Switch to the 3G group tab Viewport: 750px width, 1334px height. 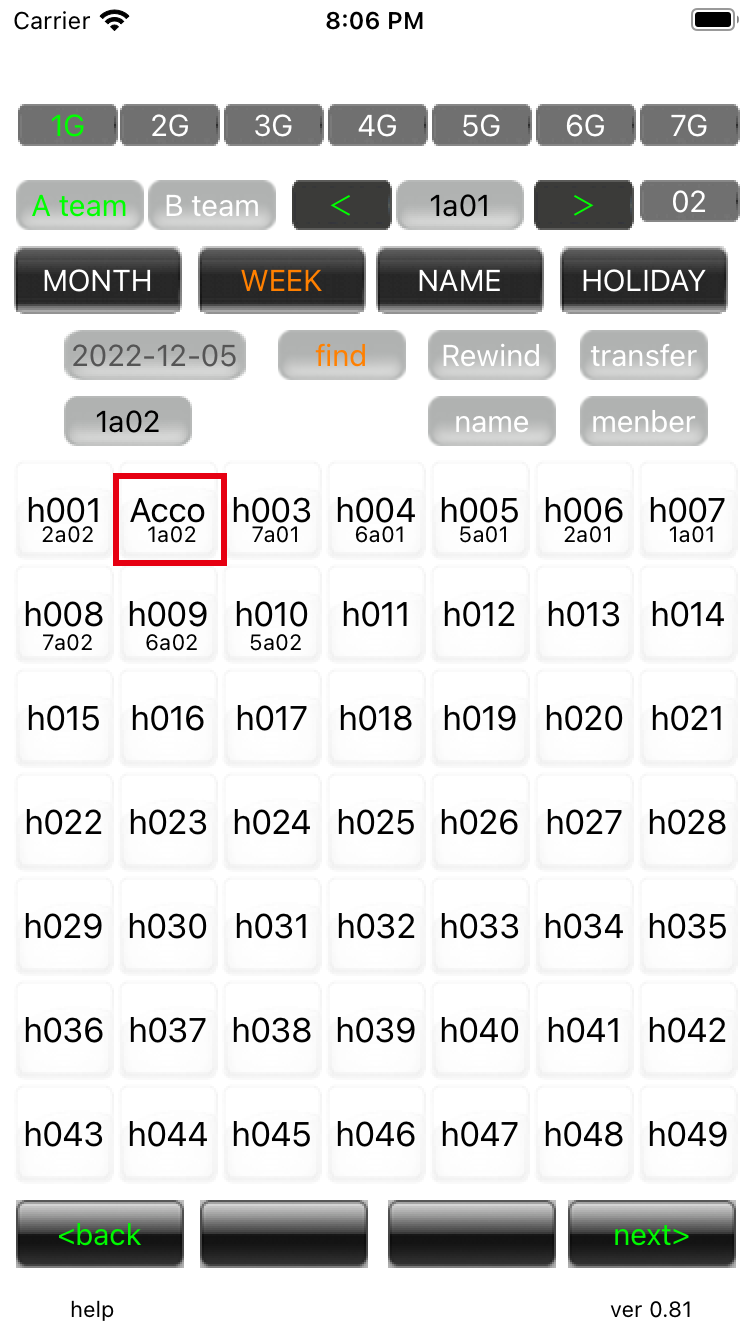pos(273,126)
